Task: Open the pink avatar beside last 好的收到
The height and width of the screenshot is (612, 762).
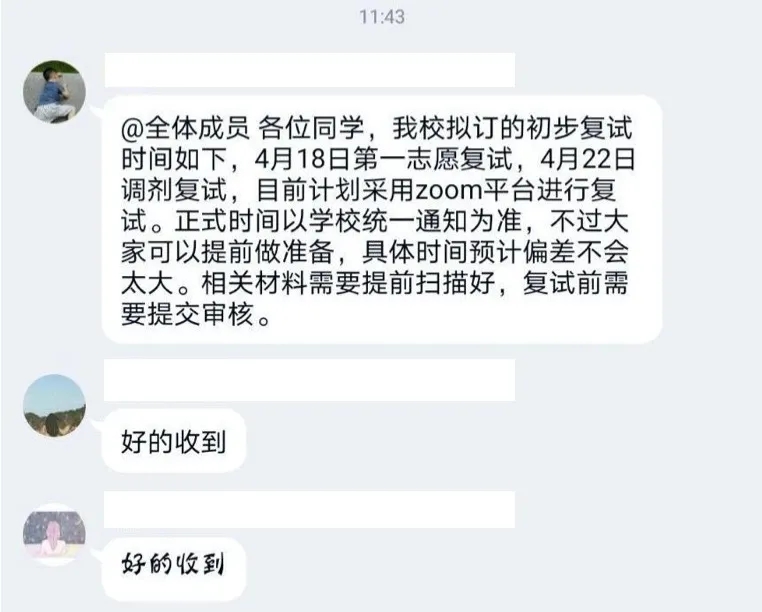Action: pos(54,534)
